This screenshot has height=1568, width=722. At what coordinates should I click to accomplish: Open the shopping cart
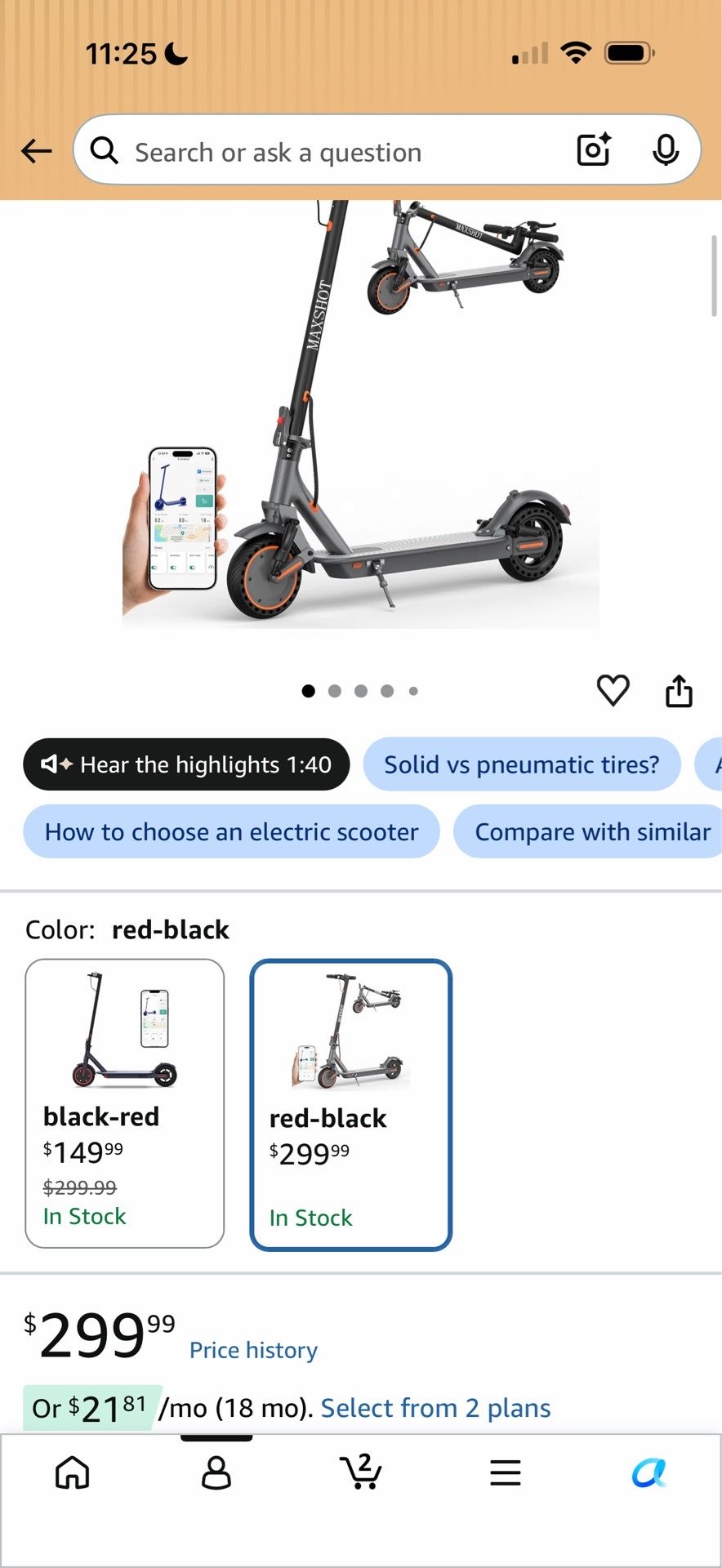point(360,1472)
